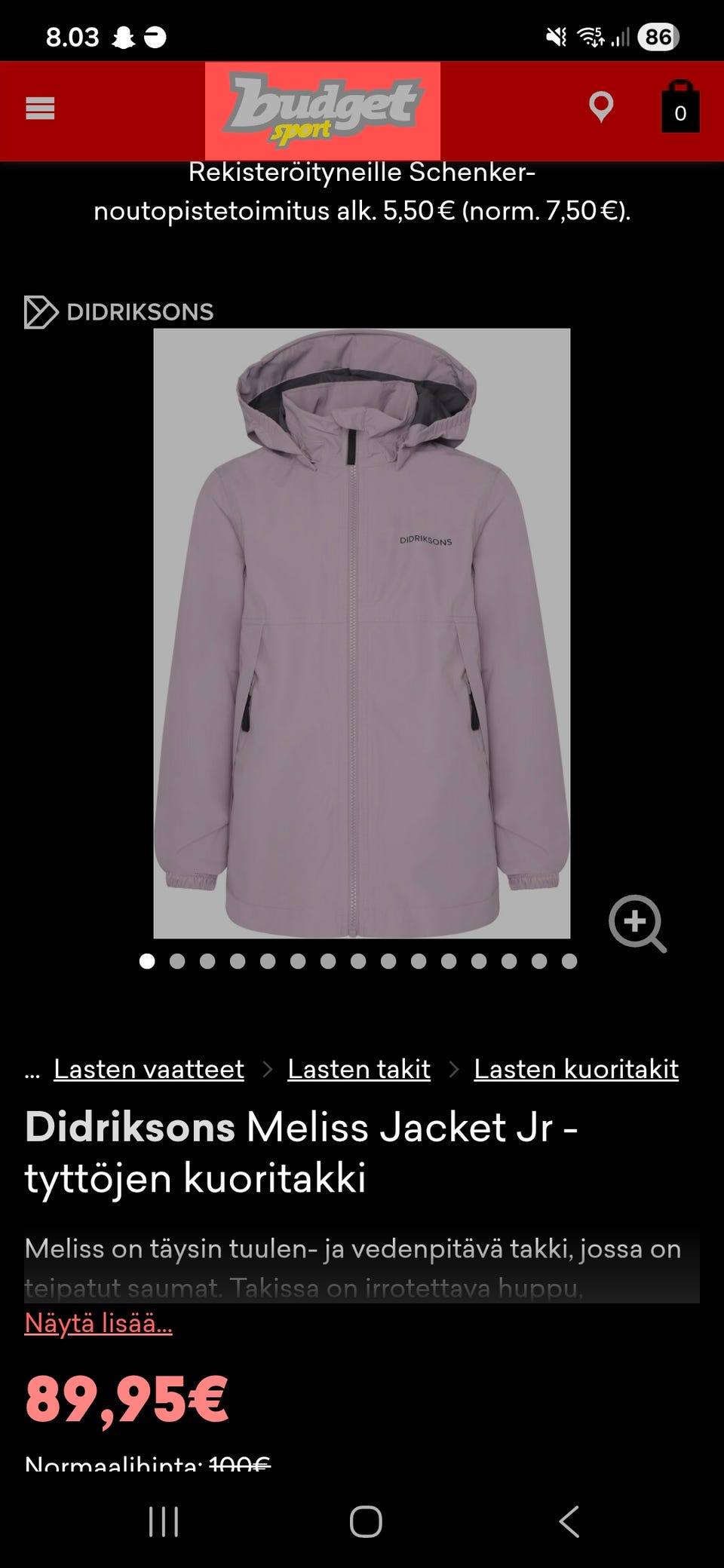Open the shopping bag
This screenshot has height=1568, width=724.
pos(680,108)
